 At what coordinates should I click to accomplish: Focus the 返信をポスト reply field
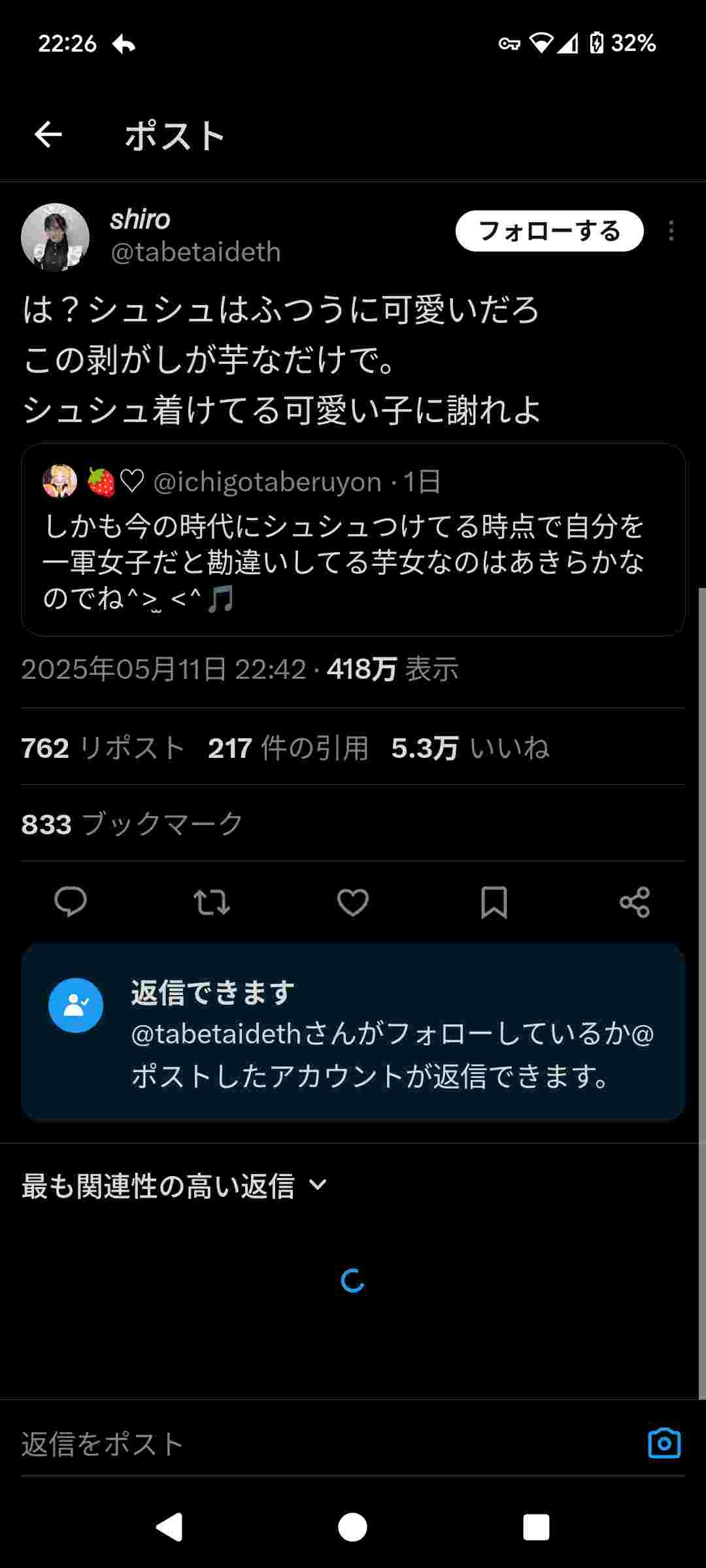click(x=327, y=1445)
